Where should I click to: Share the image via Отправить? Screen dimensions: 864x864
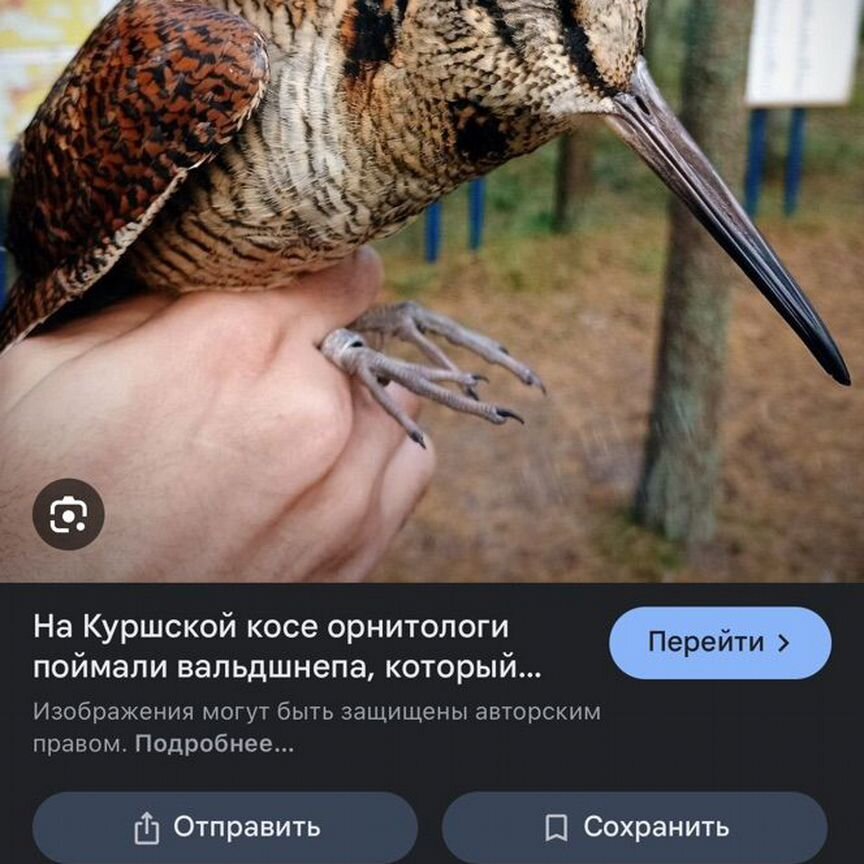click(x=226, y=827)
